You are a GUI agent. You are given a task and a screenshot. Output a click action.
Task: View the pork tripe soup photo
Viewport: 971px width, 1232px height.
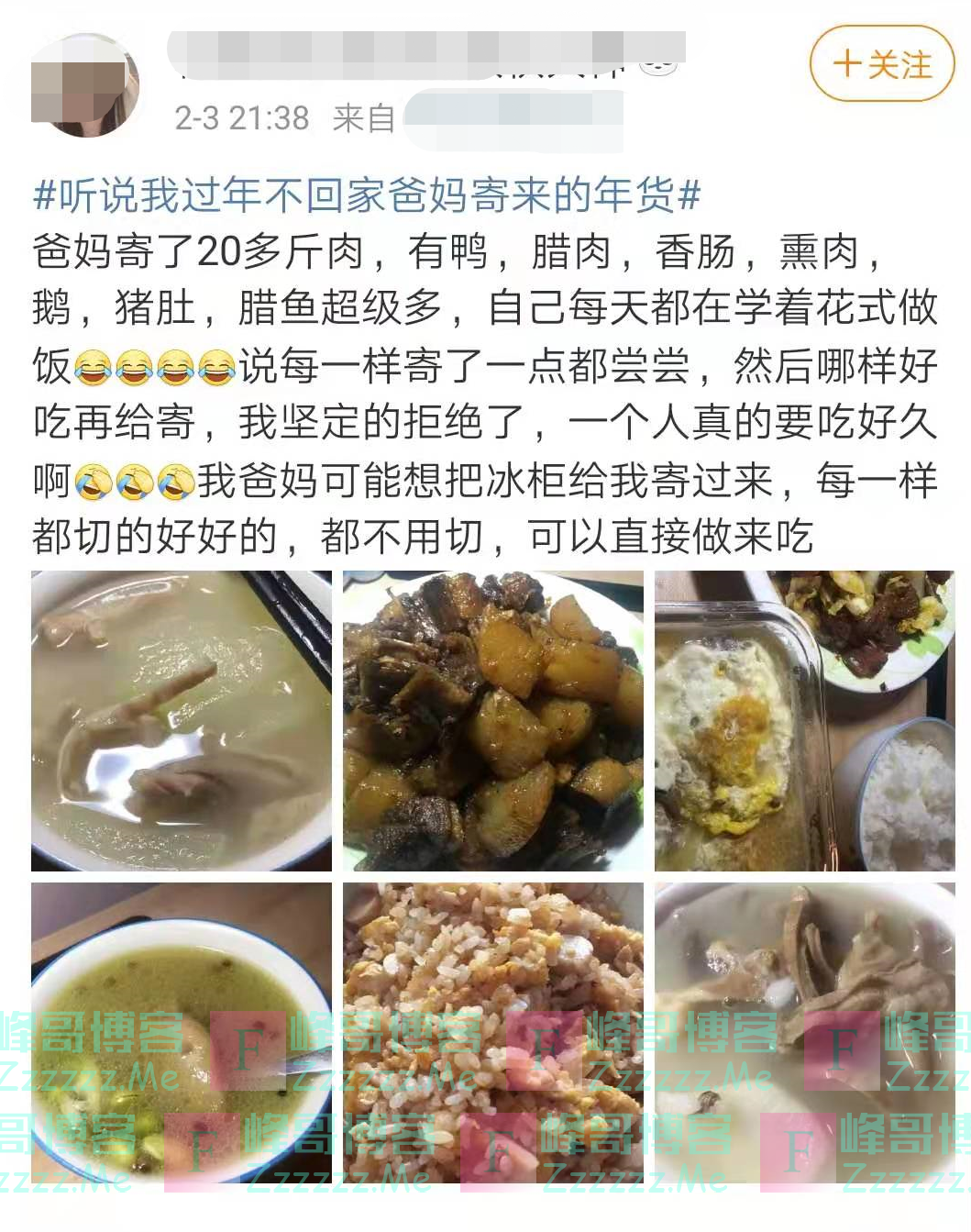point(804,1033)
